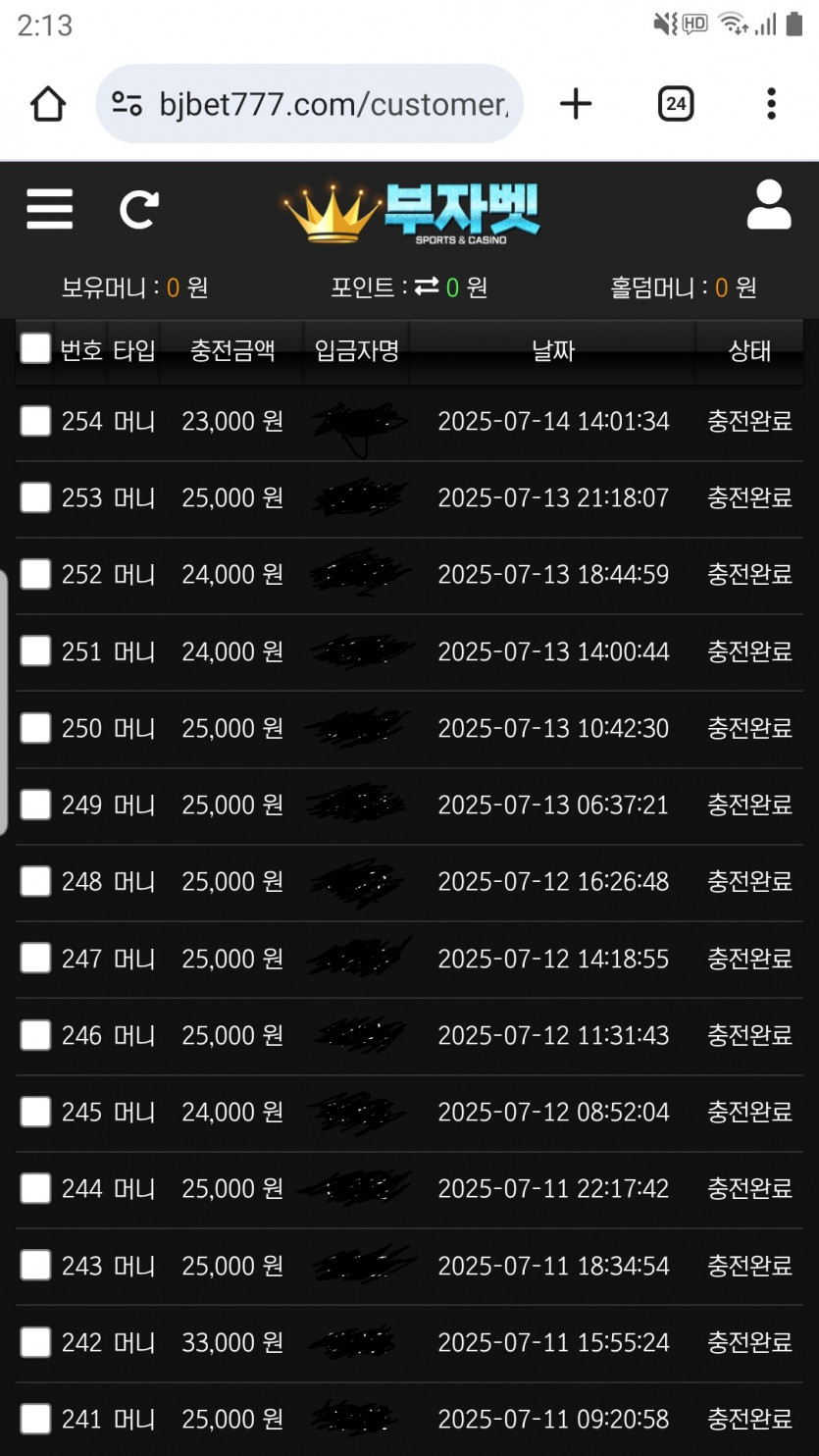This screenshot has width=819, height=1456.
Task: Tap the point exchange arrows icon
Action: tap(427, 286)
